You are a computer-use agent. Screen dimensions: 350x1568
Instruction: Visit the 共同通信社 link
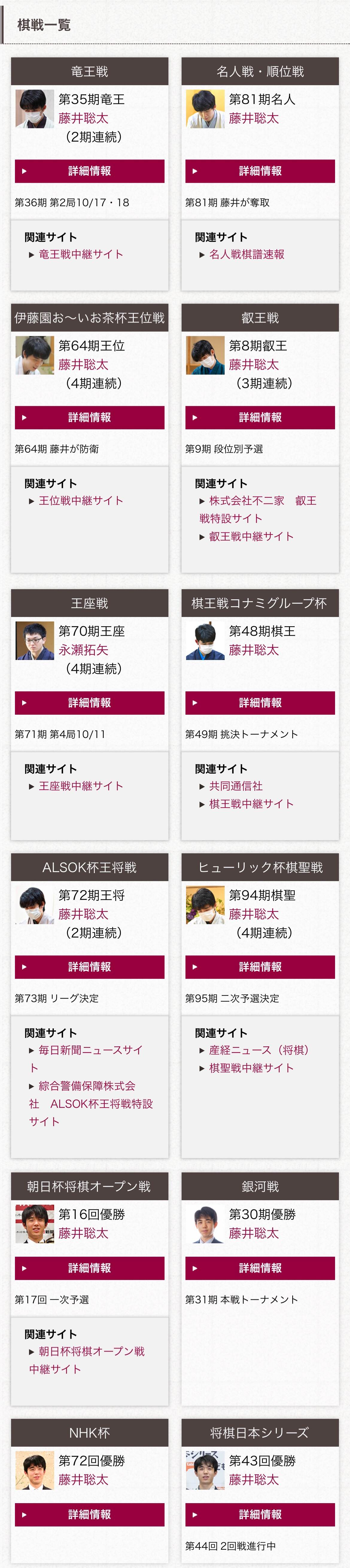click(235, 786)
